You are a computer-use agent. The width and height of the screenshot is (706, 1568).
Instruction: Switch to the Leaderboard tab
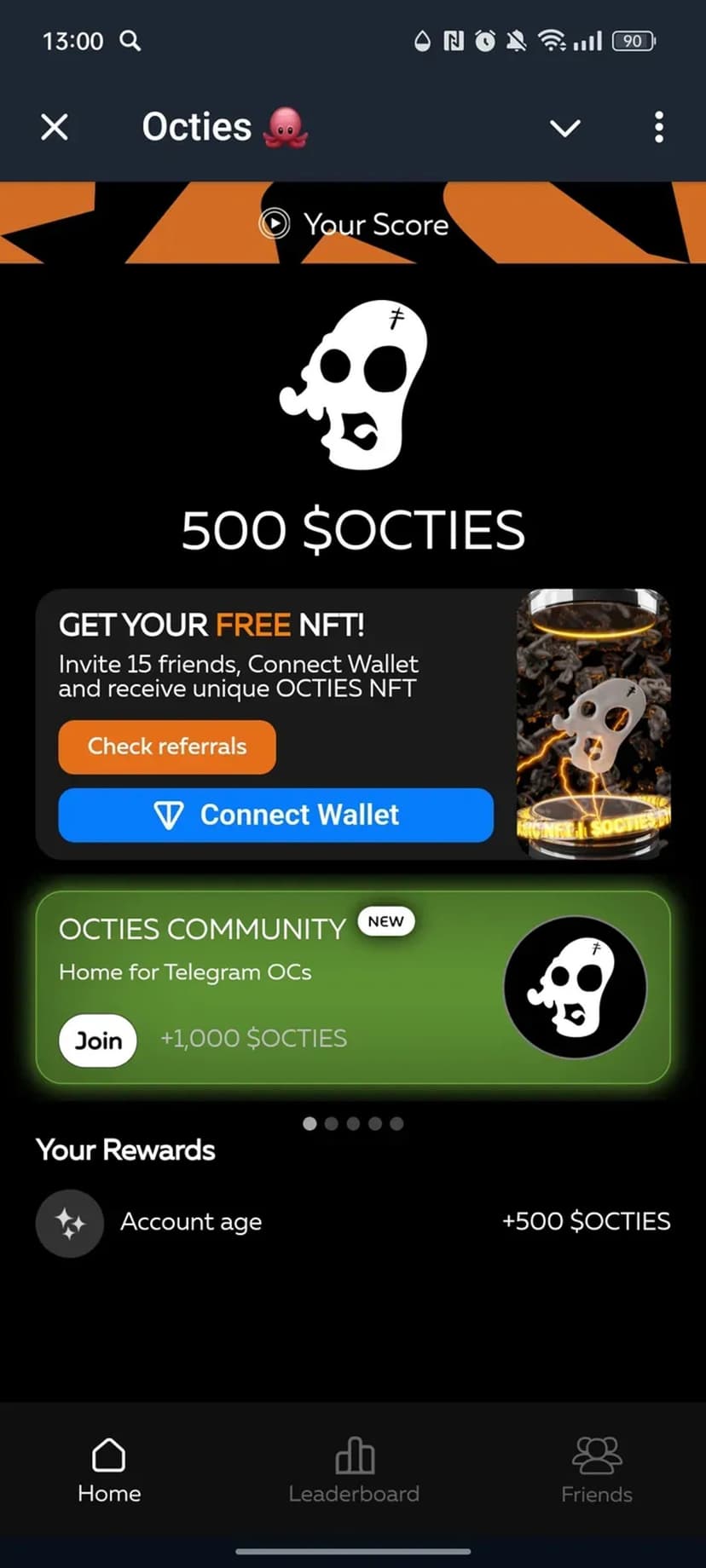tap(353, 1470)
